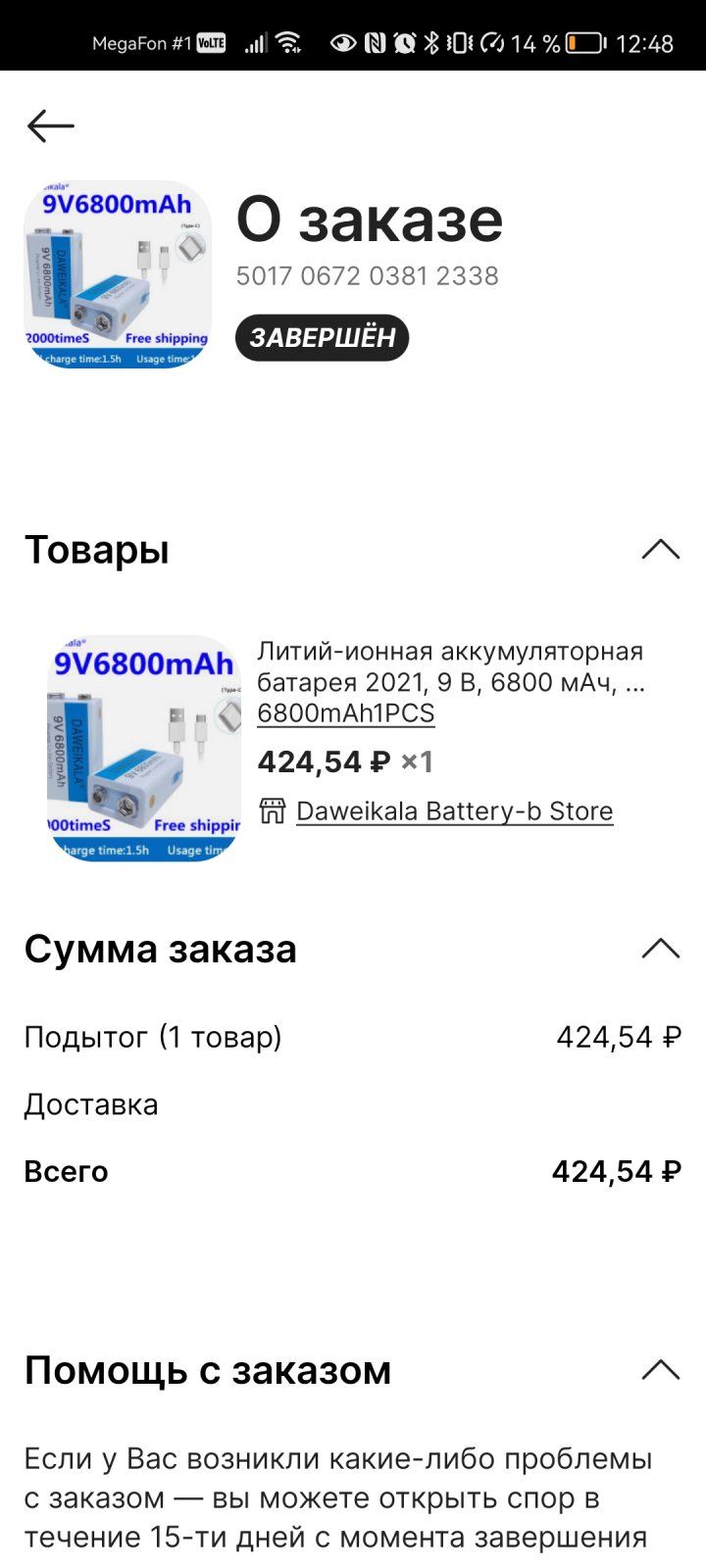Tap the back arrow to return
This screenshot has height=1568, width=706.
click(x=49, y=125)
